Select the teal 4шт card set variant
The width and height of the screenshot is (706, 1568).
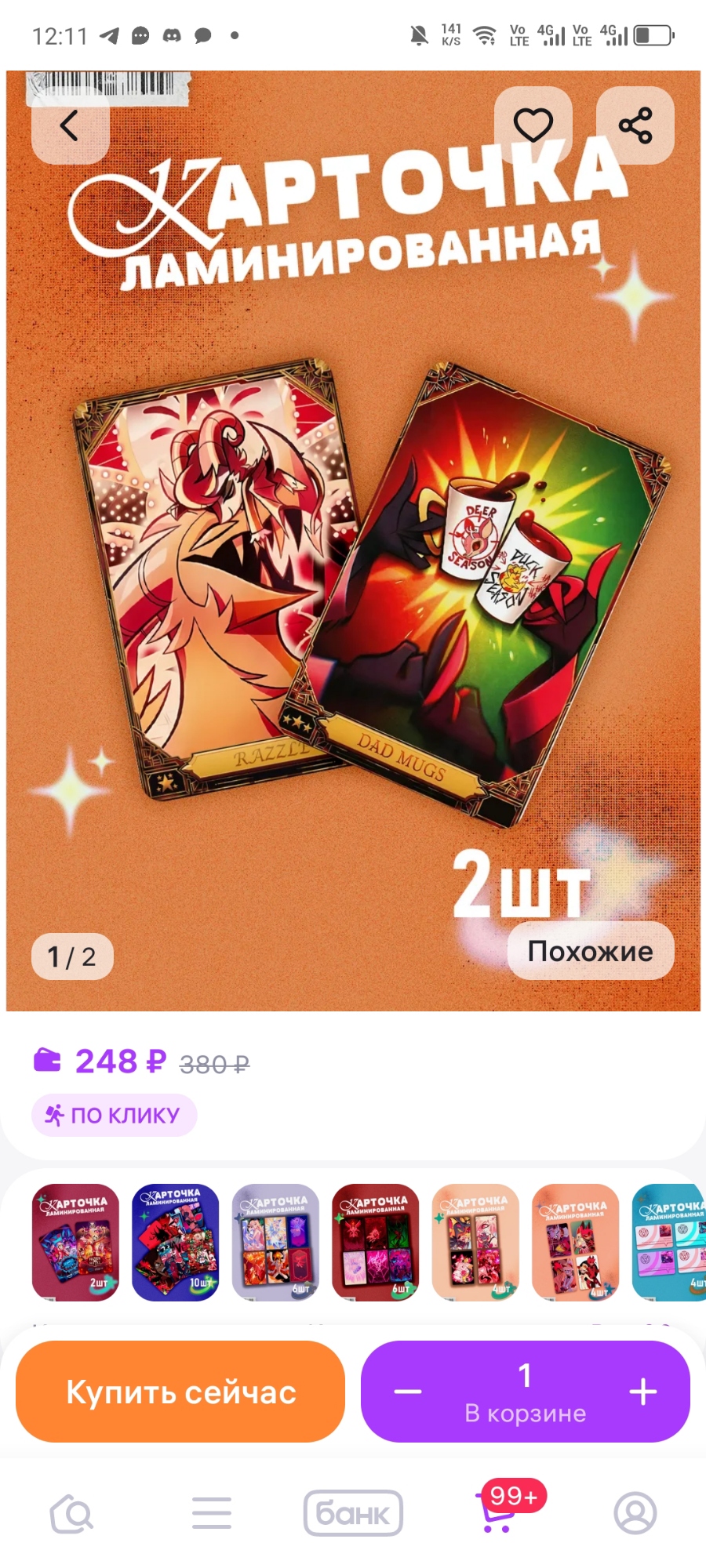pos(668,1243)
